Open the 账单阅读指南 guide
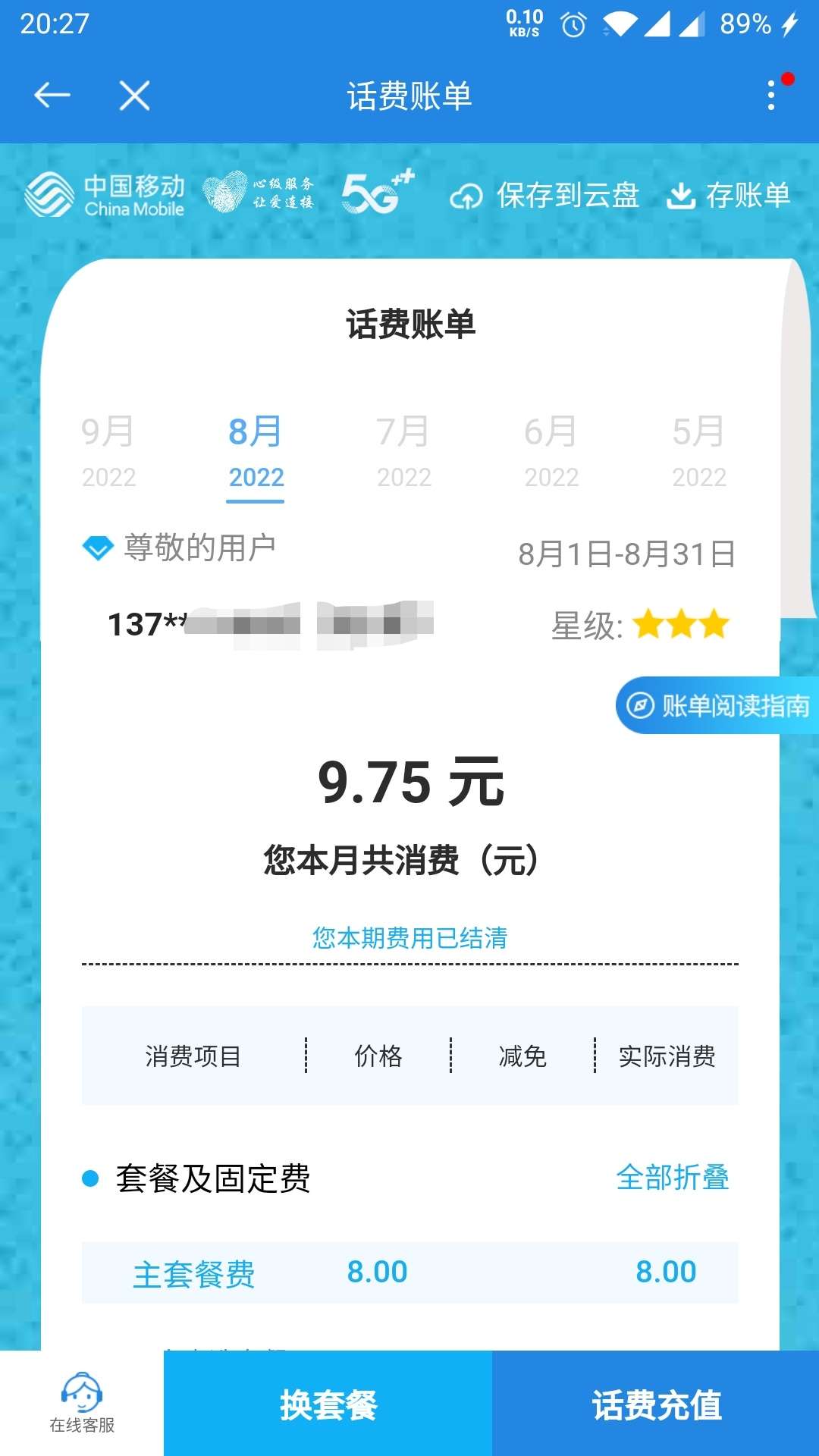 [717, 705]
